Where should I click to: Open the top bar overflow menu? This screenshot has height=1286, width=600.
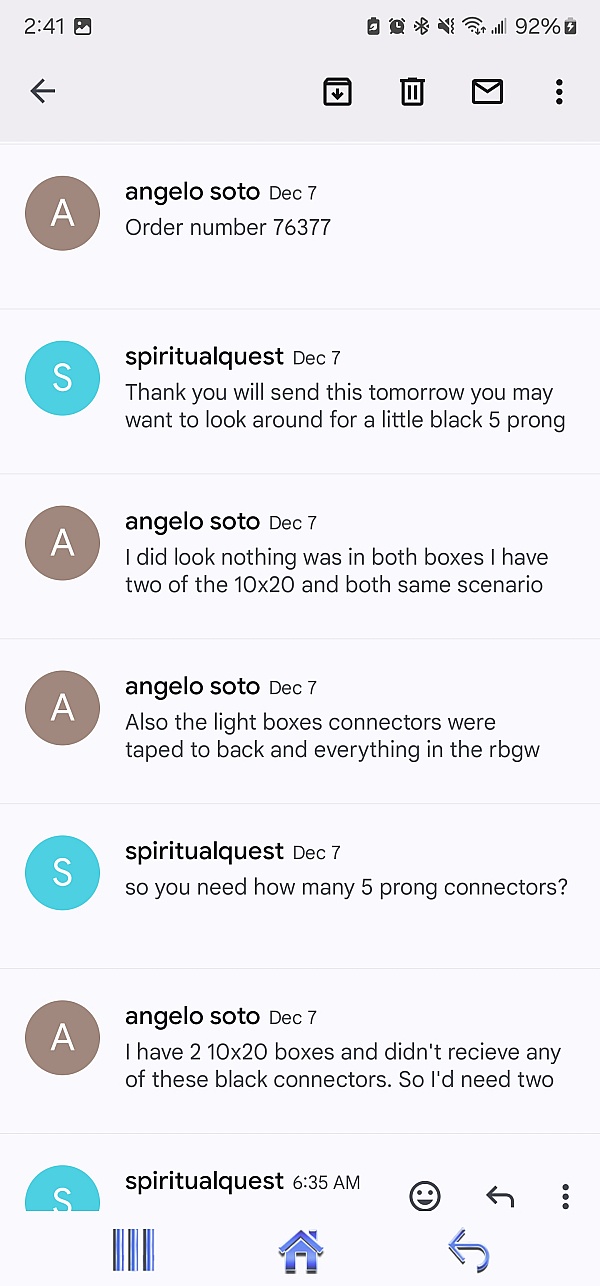coord(559,92)
